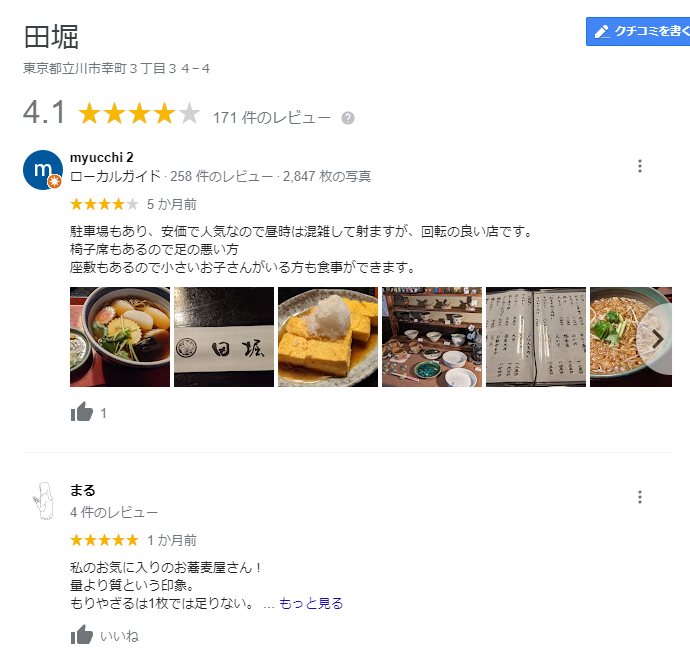Viewport: 690px width, 658px height.
Task: Open the 田堀 chopstick wrapper photo
Action: click(224, 337)
